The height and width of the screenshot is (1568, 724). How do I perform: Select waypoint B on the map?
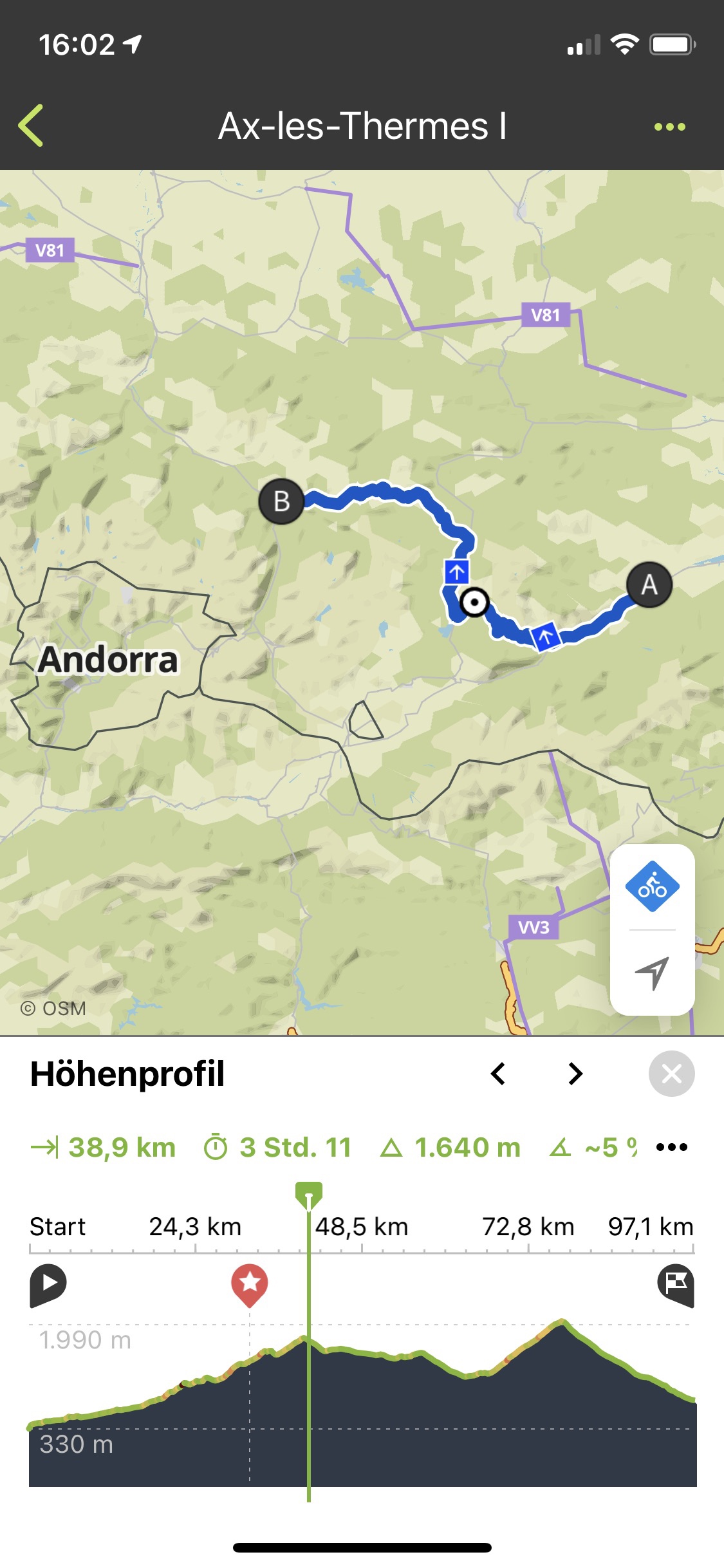[x=281, y=501]
